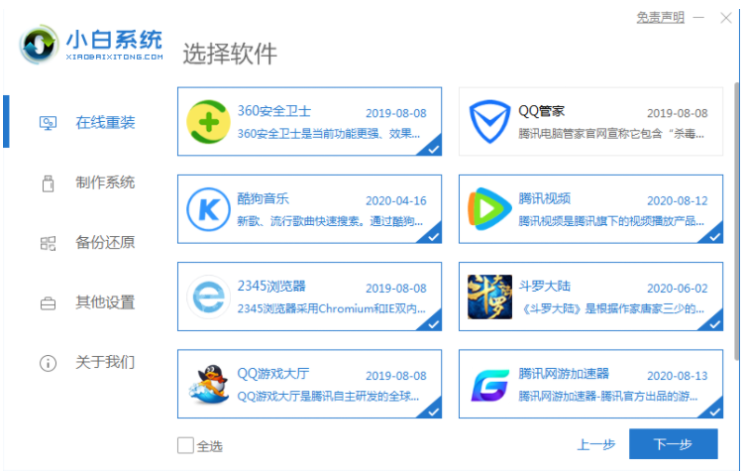Viewport: 745px width, 476px height.
Task: Check the 全选 checkbox
Action: click(x=185, y=445)
